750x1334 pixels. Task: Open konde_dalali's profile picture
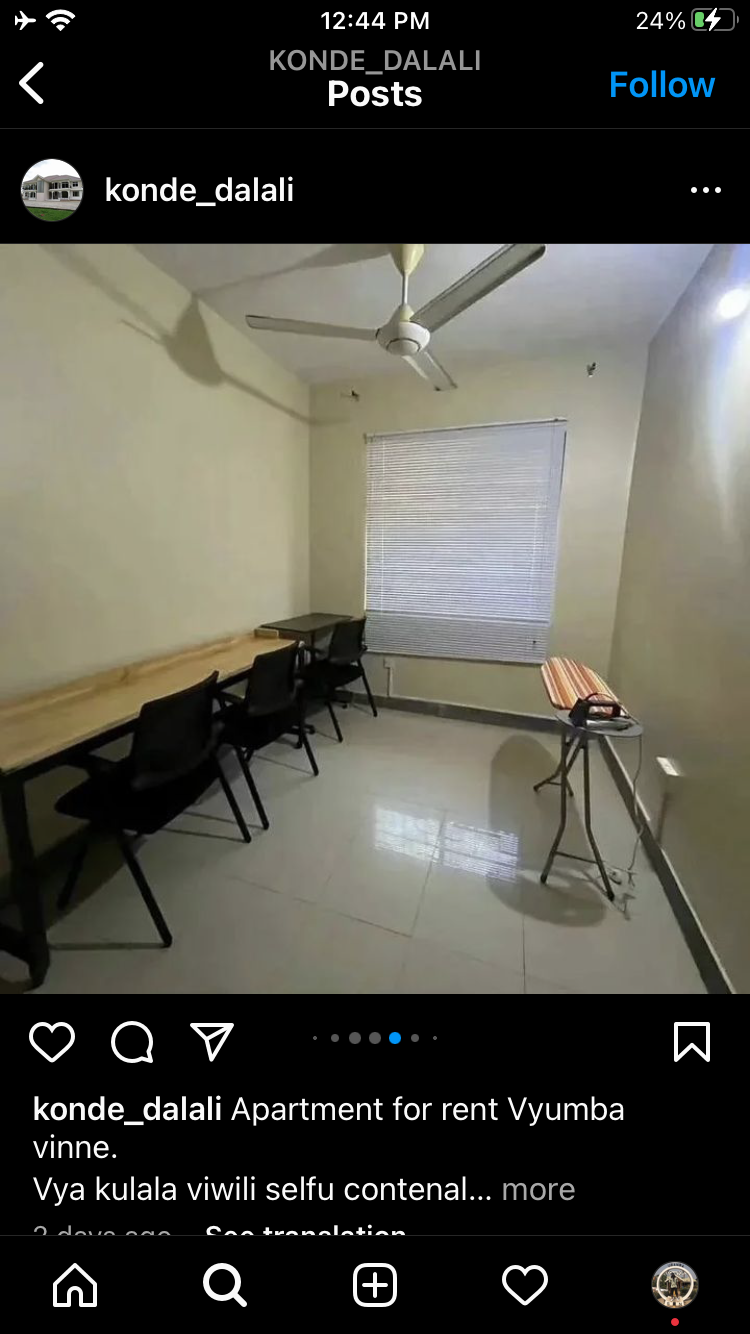(x=52, y=190)
